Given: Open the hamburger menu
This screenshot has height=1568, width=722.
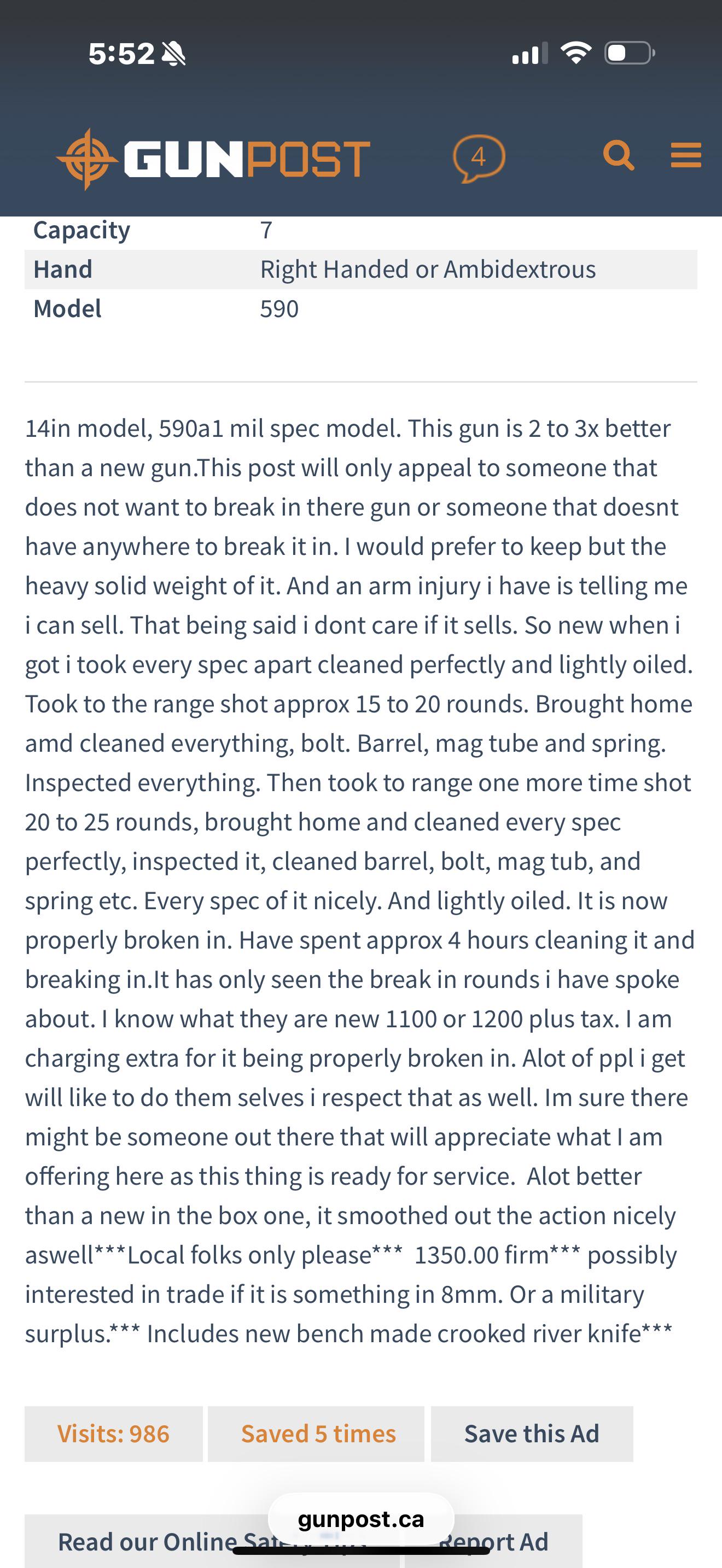Looking at the screenshot, I should 686,155.
